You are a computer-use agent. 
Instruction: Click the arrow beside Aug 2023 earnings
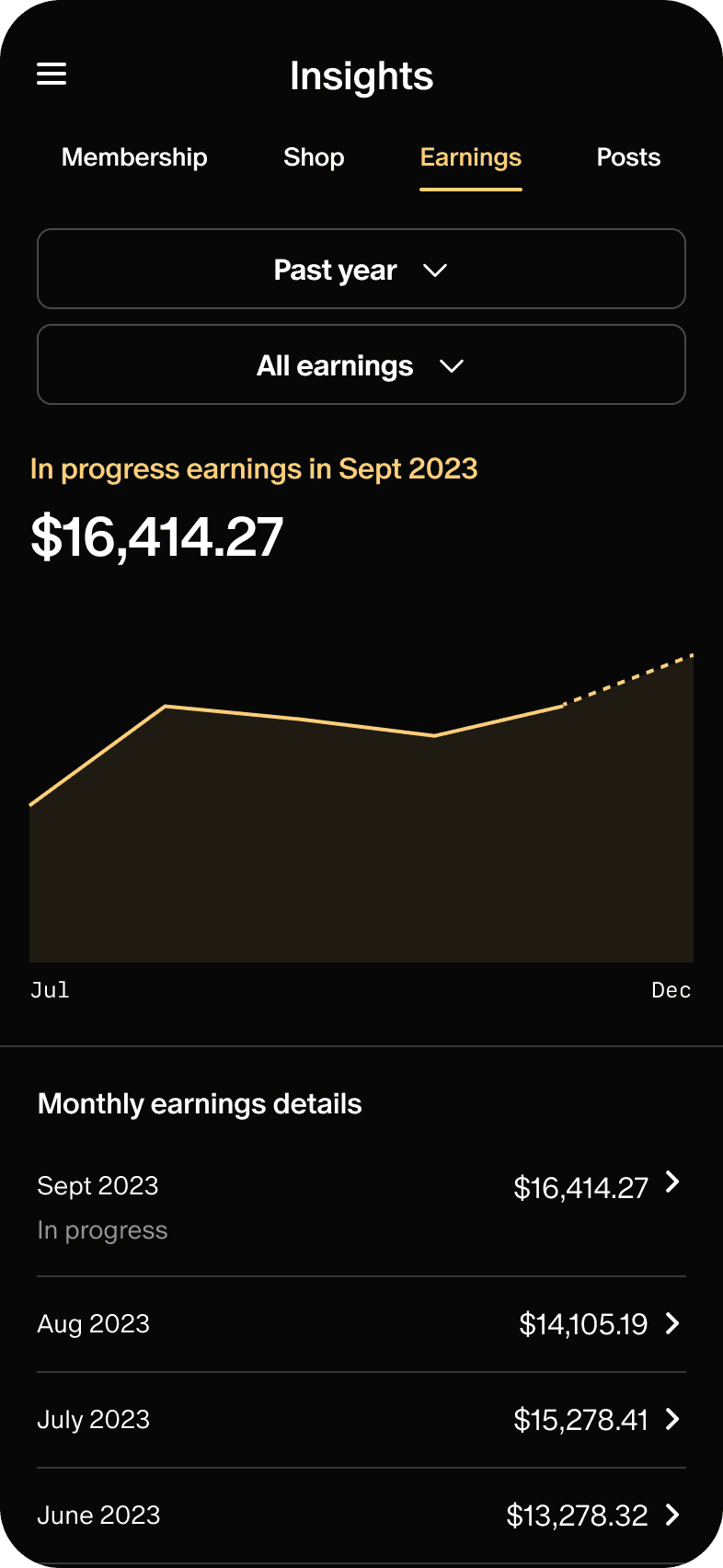coord(673,1324)
